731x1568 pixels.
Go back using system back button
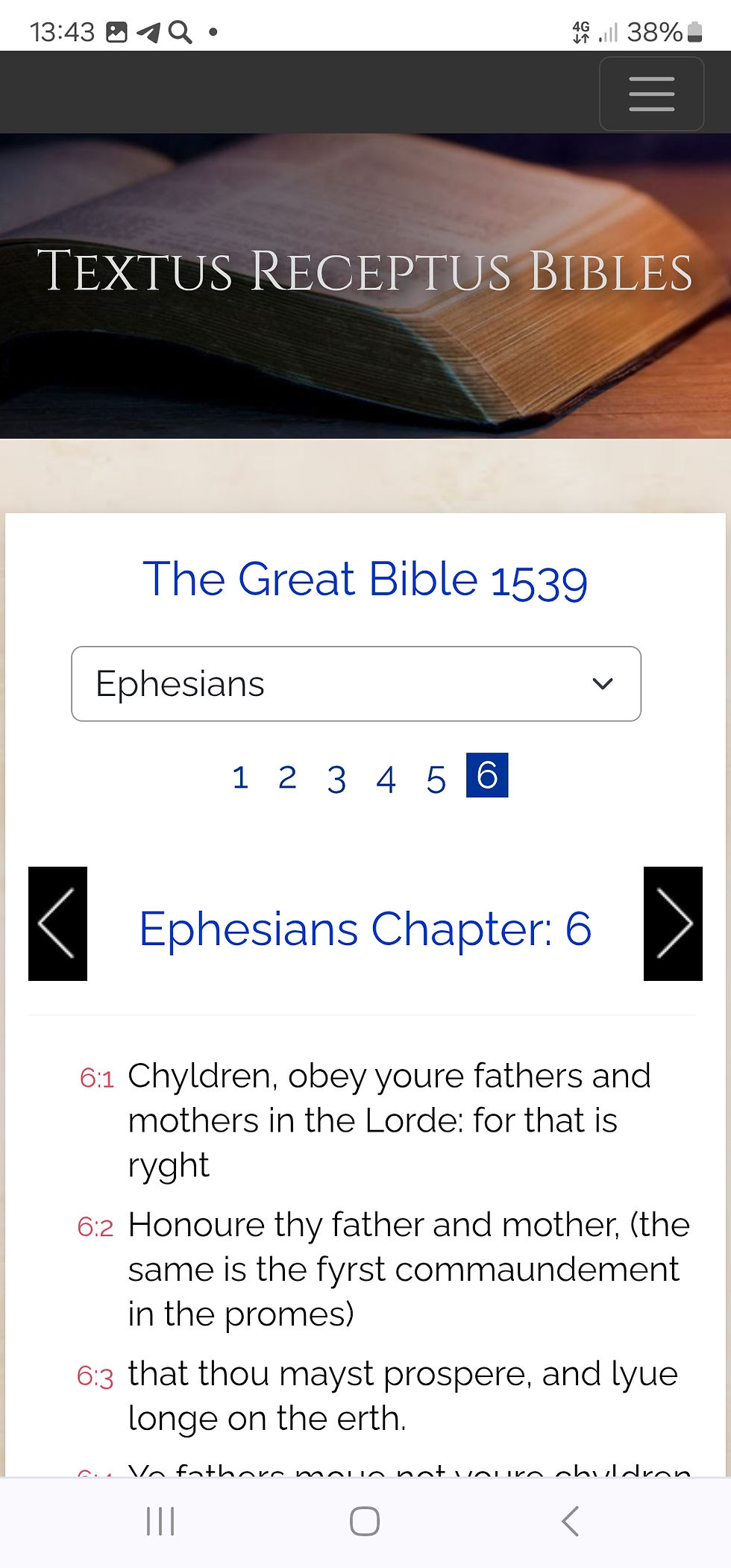570,1521
